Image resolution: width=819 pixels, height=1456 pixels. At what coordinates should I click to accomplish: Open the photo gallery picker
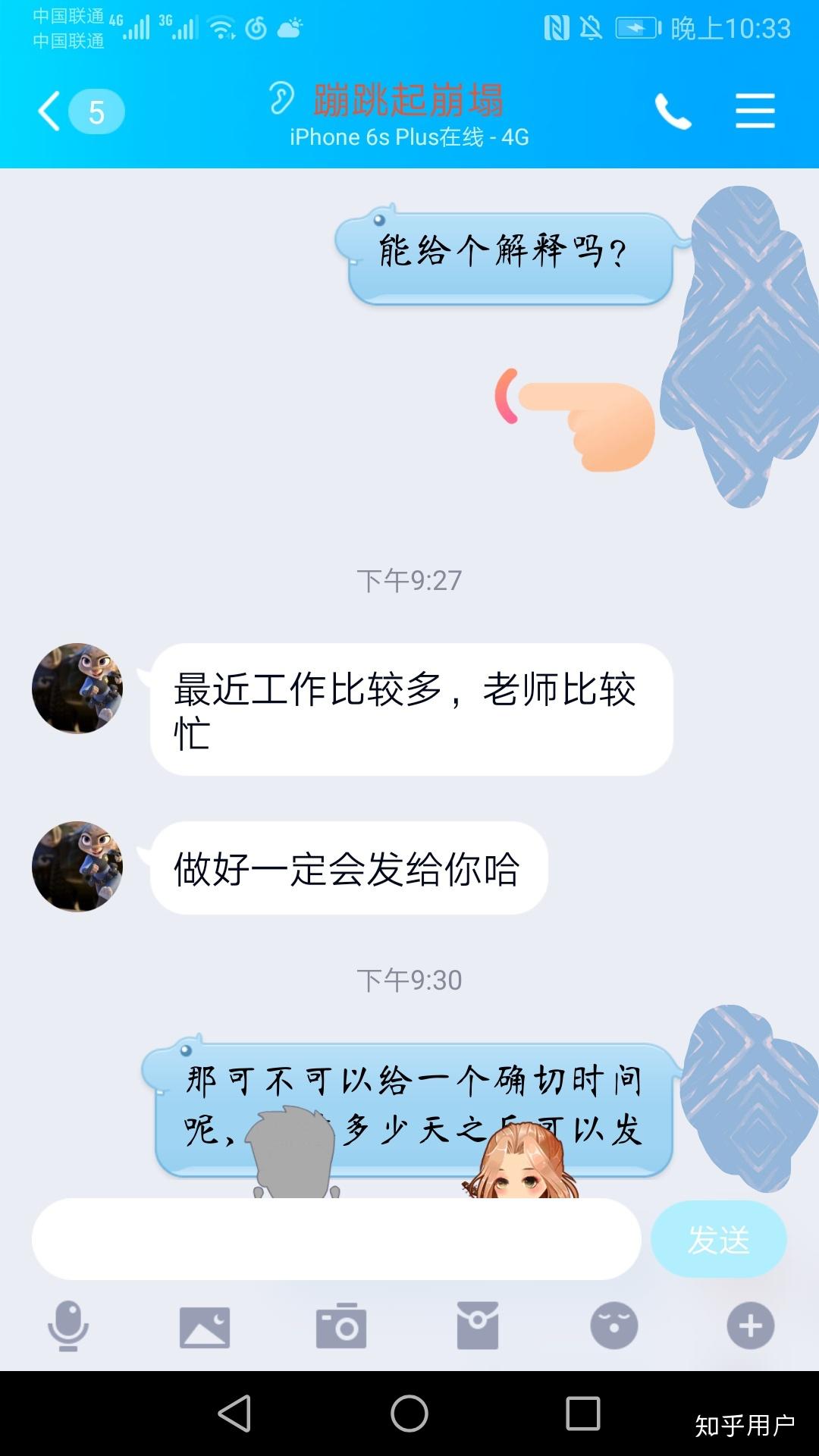tap(205, 1326)
